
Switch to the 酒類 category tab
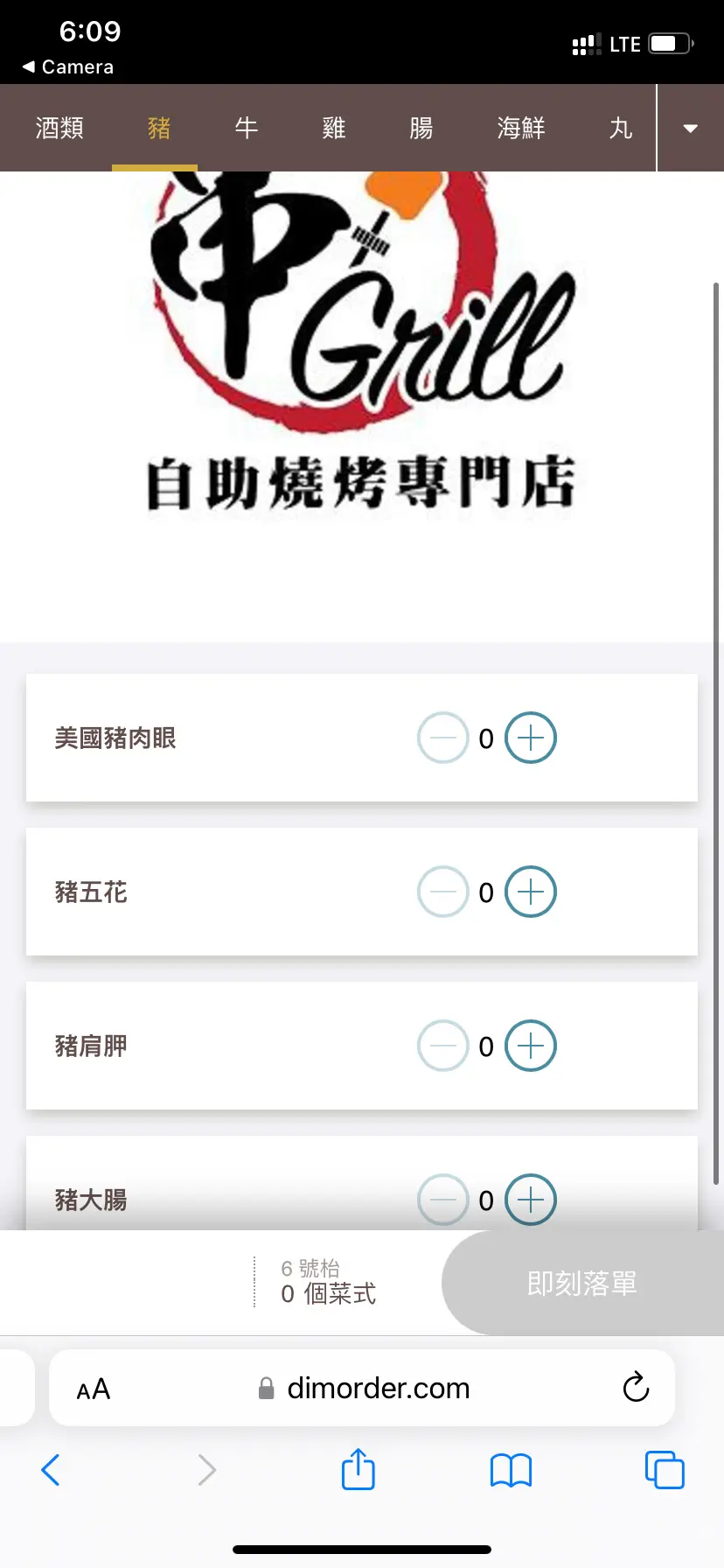tap(59, 129)
